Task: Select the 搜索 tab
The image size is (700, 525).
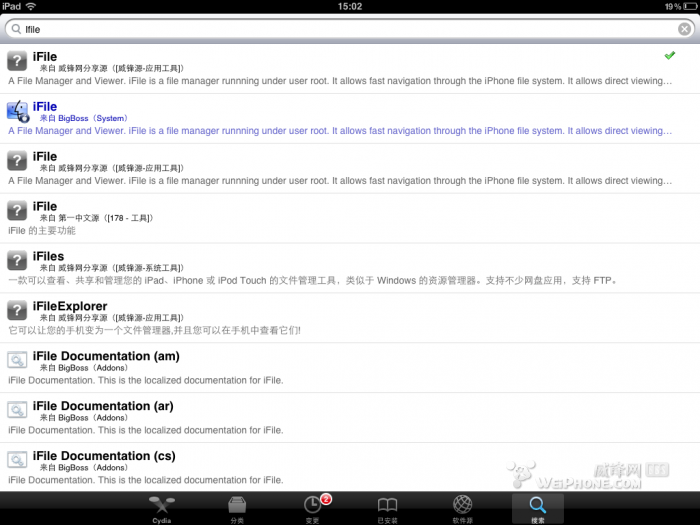Action: (537, 509)
